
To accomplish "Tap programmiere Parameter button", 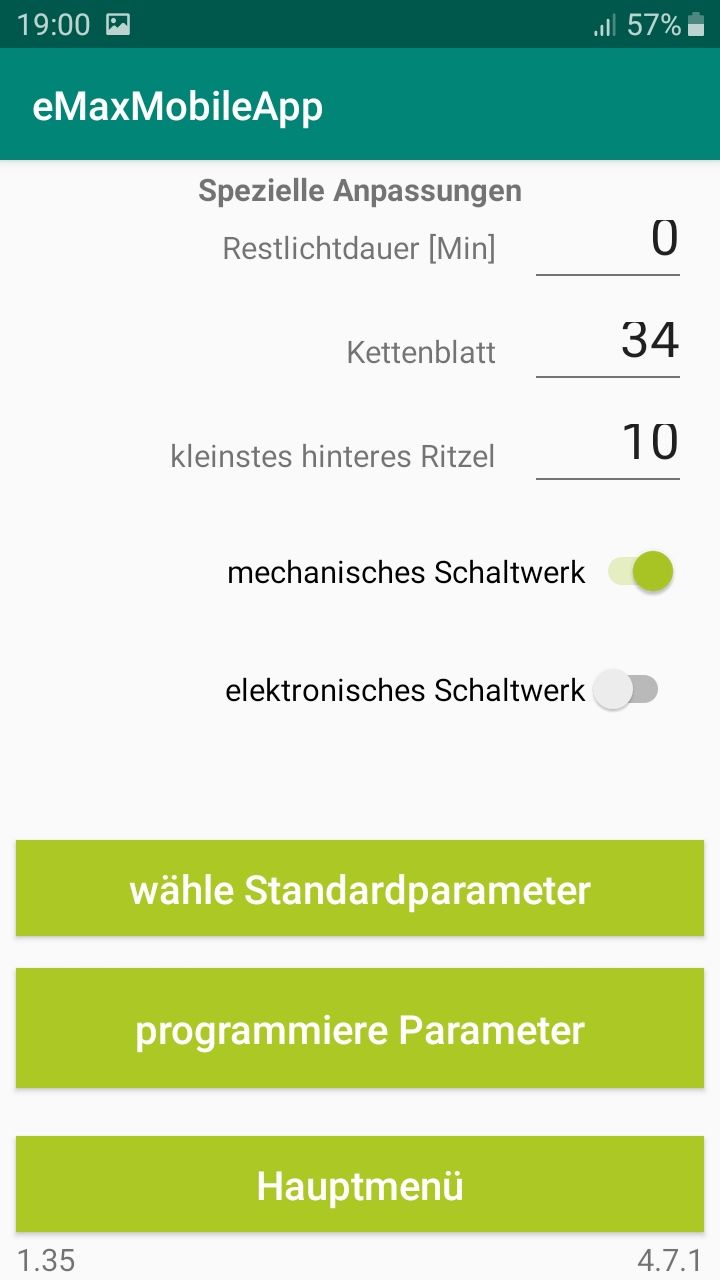I will 360,1029.
